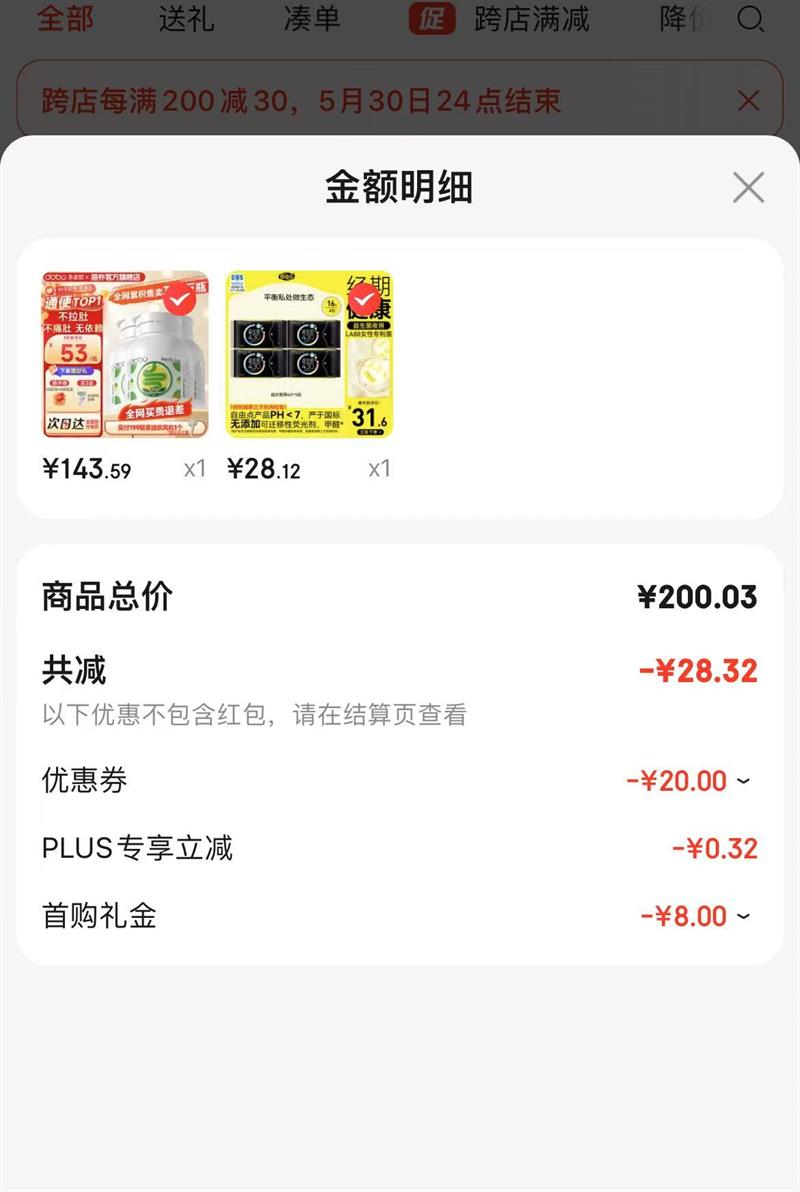Switch to the 跨店满减 tab

(530, 19)
